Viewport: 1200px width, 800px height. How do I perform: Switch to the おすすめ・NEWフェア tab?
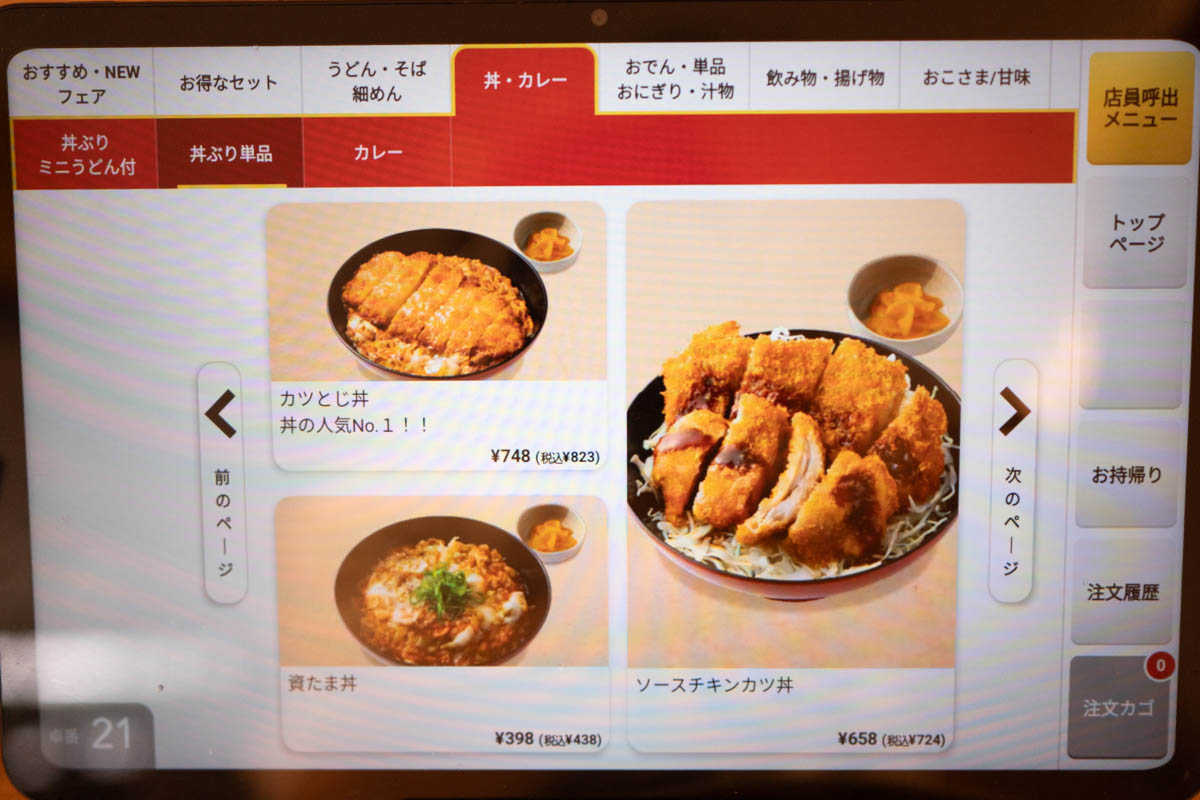coord(81,84)
